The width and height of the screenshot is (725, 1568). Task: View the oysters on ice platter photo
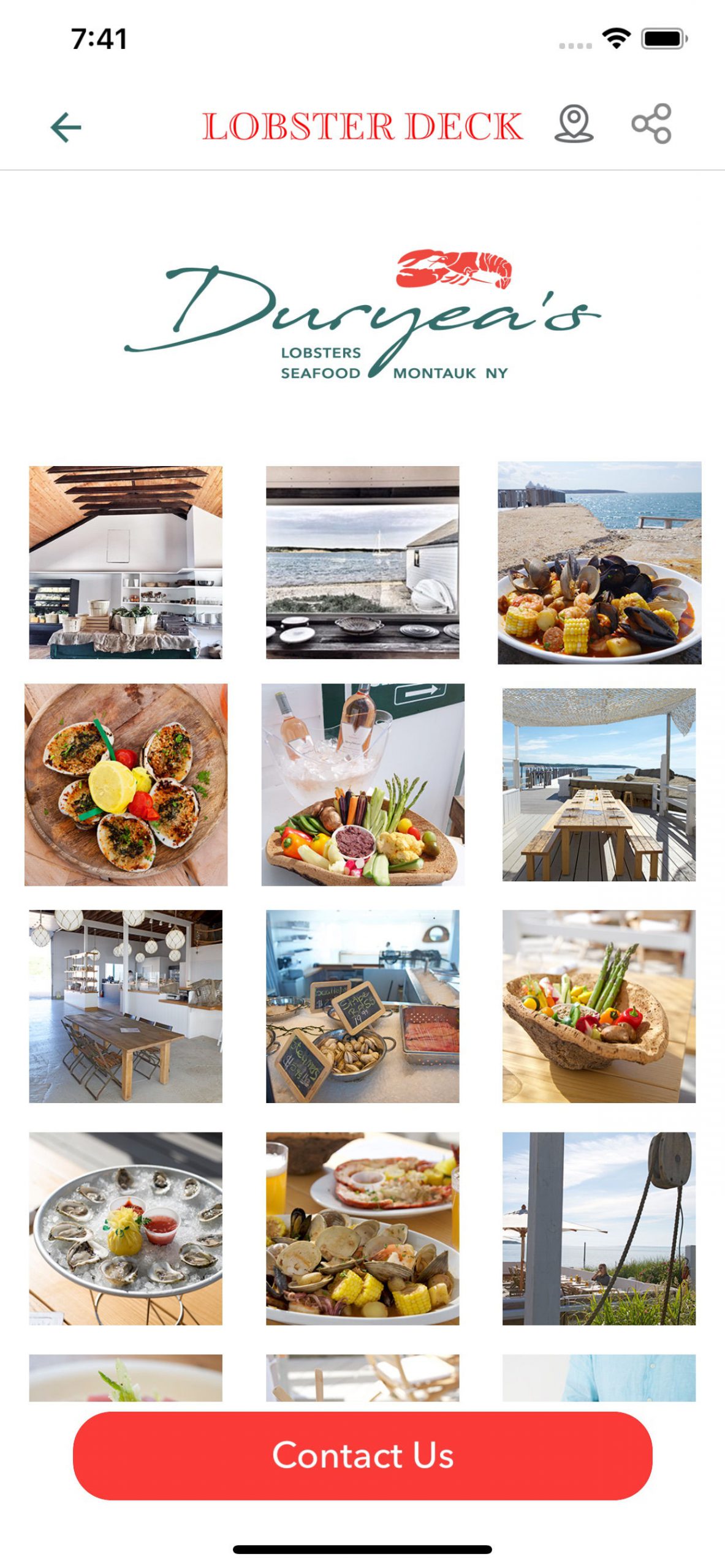126,1227
